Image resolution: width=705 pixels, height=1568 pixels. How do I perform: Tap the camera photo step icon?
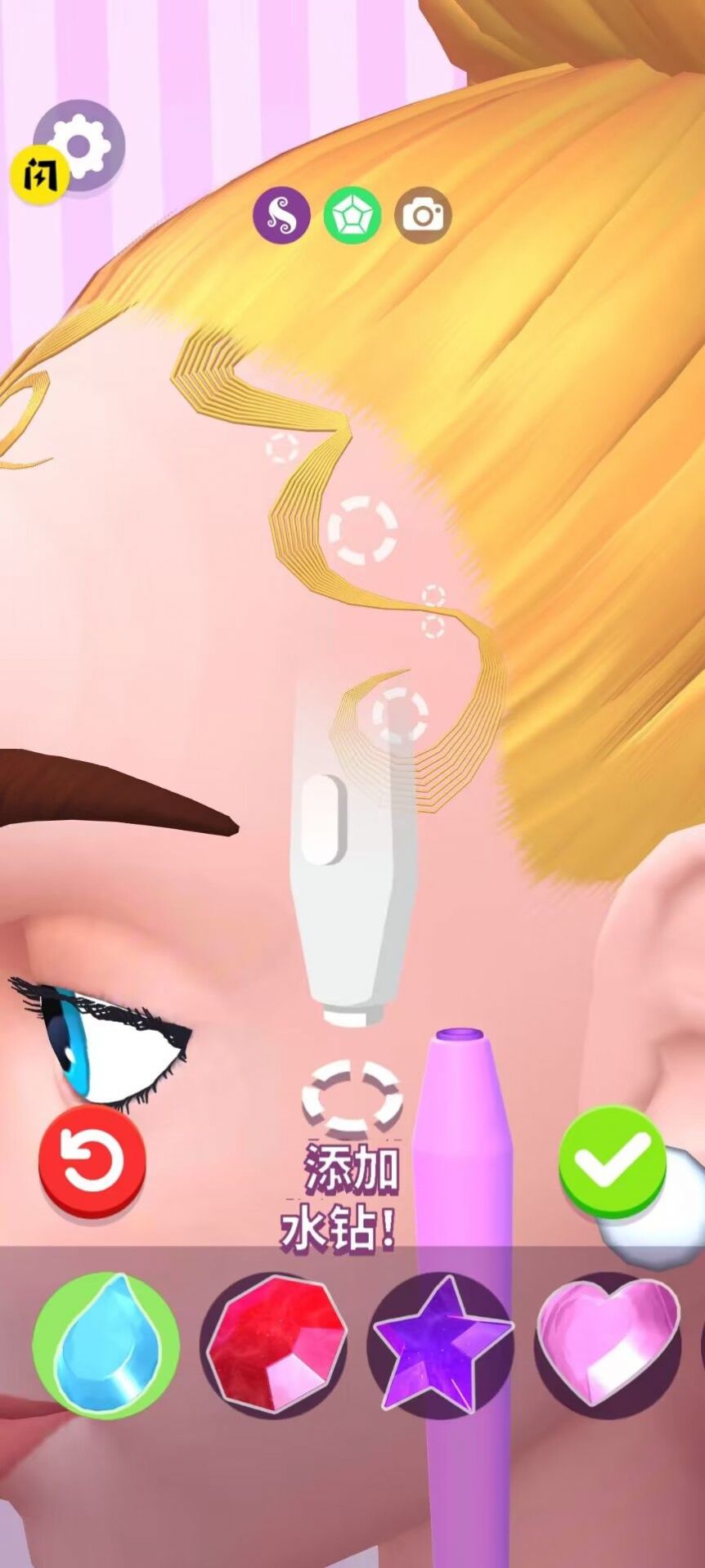(x=423, y=216)
